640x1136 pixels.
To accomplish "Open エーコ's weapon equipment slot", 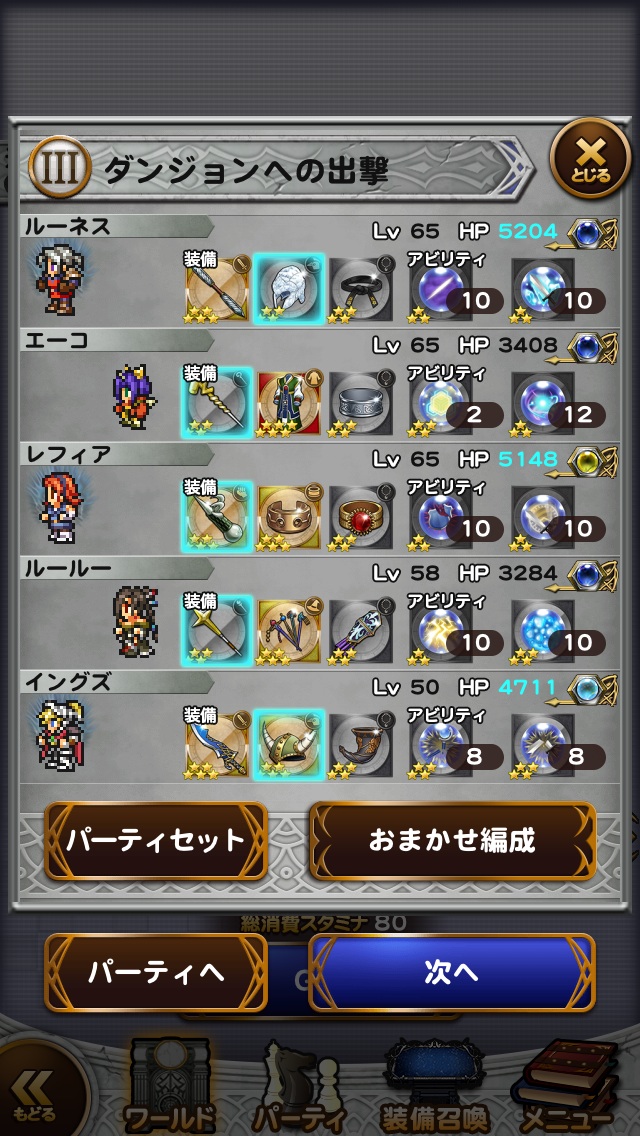I will [x=217, y=401].
